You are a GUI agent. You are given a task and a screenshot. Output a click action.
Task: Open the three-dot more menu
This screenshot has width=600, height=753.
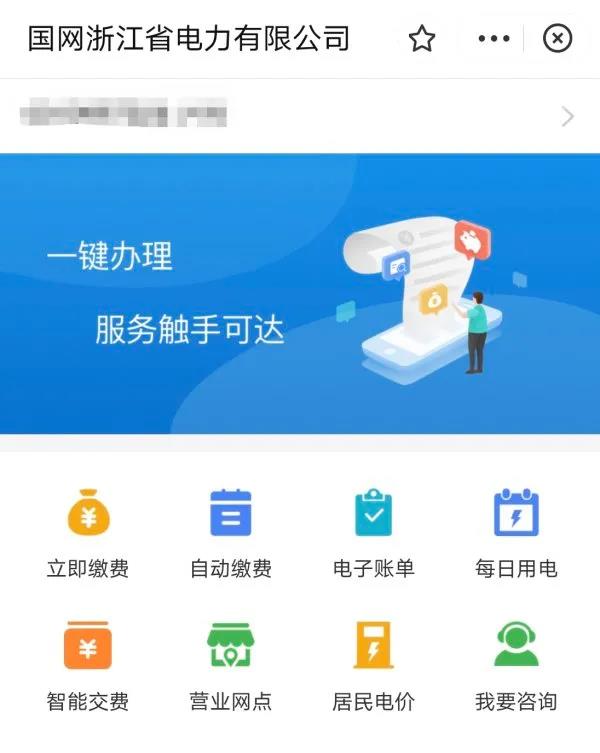click(494, 39)
